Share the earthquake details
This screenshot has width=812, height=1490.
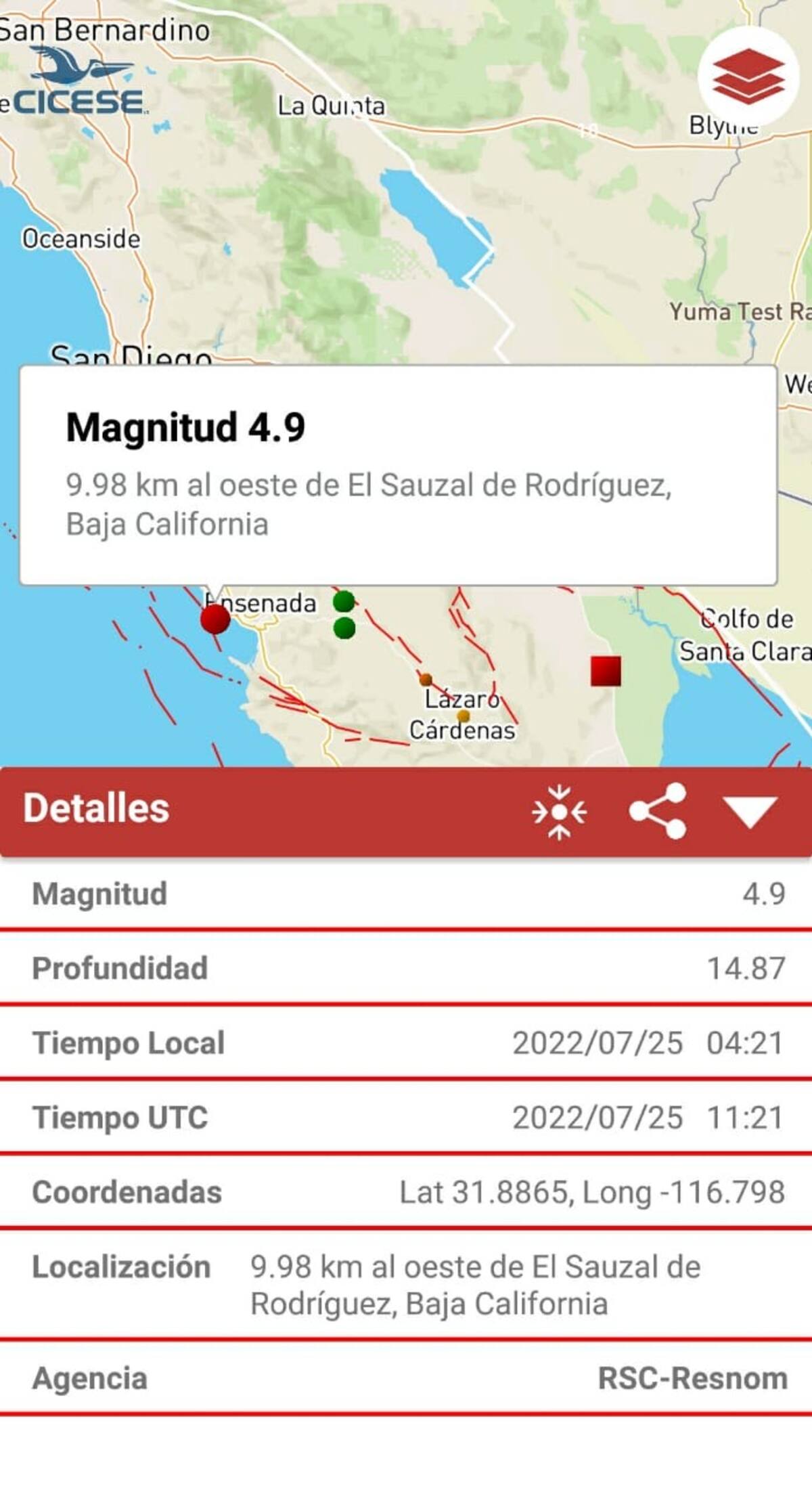click(x=658, y=811)
